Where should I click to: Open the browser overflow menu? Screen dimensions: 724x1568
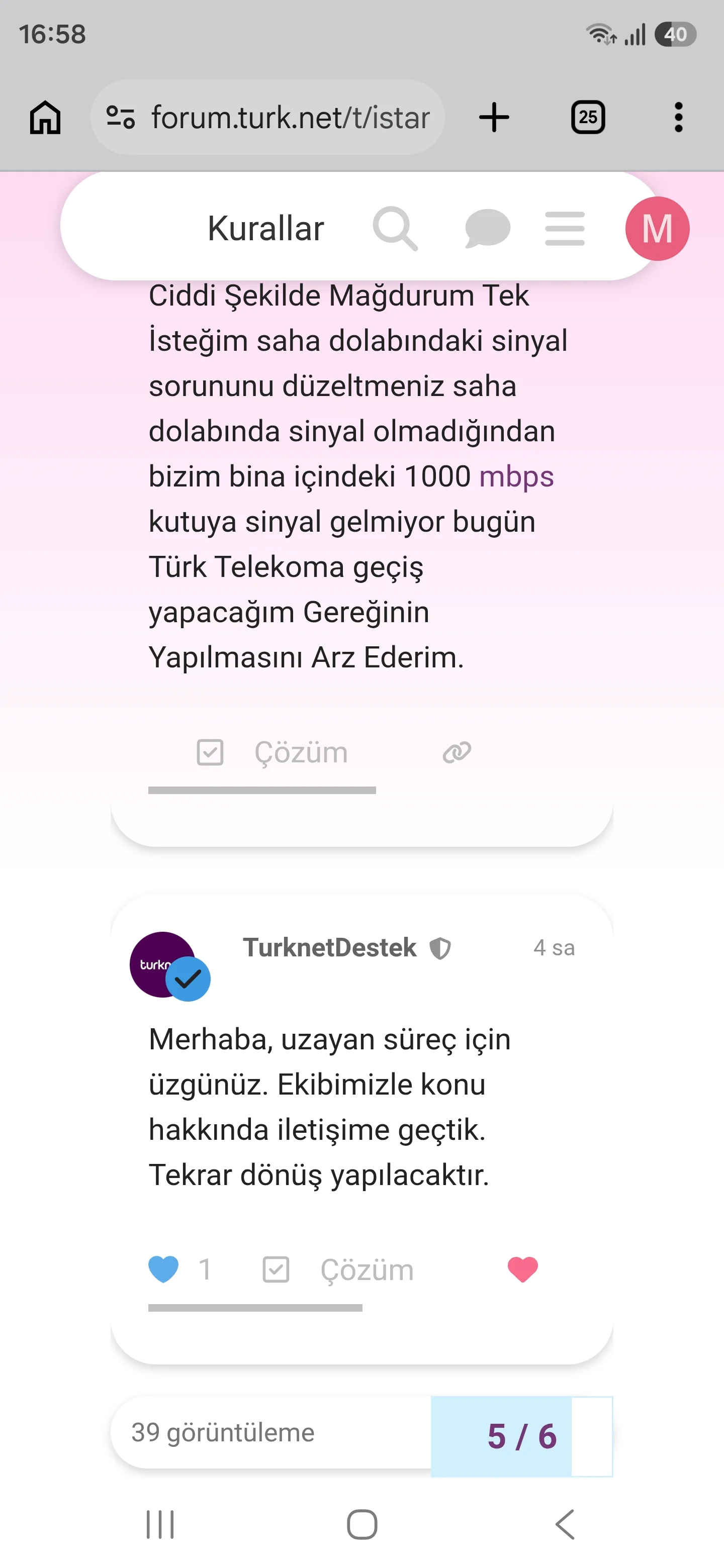click(678, 117)
